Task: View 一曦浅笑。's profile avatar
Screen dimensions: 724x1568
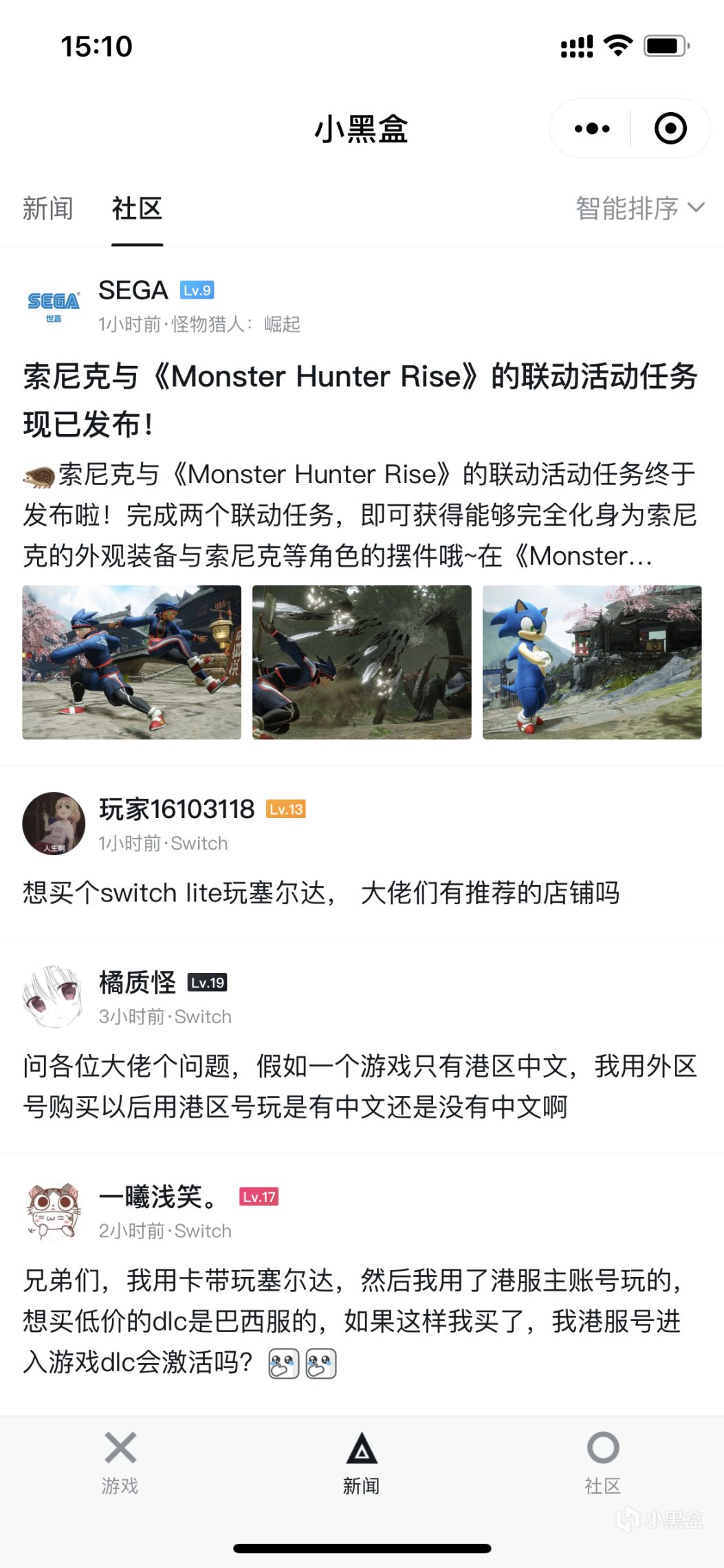Action: 54,1211
